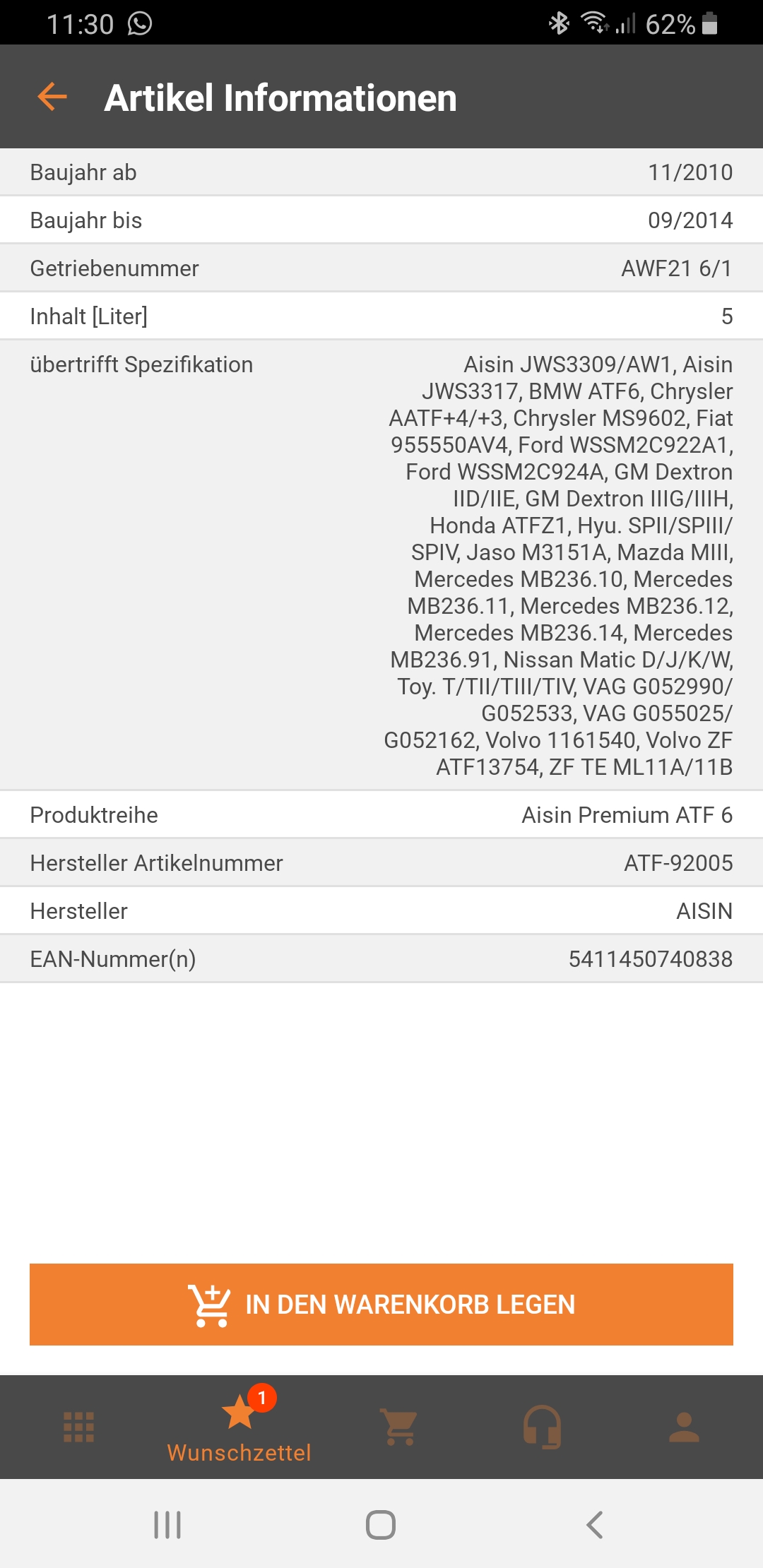The image size is (763, 1568).
Task: Tap 'In den Warenkorb legen' button
Action: (x=381, y=1304)
